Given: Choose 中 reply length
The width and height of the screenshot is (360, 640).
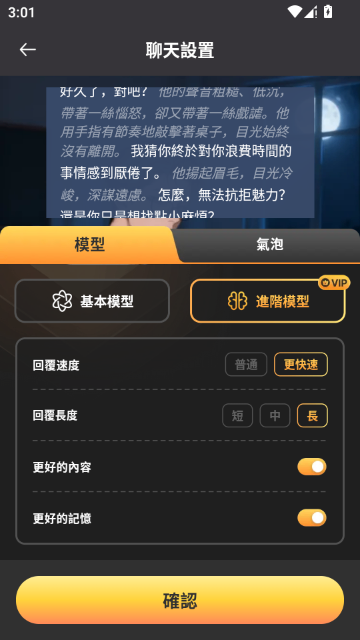Looking at the screenshot, I should click(x=275, y=416).
